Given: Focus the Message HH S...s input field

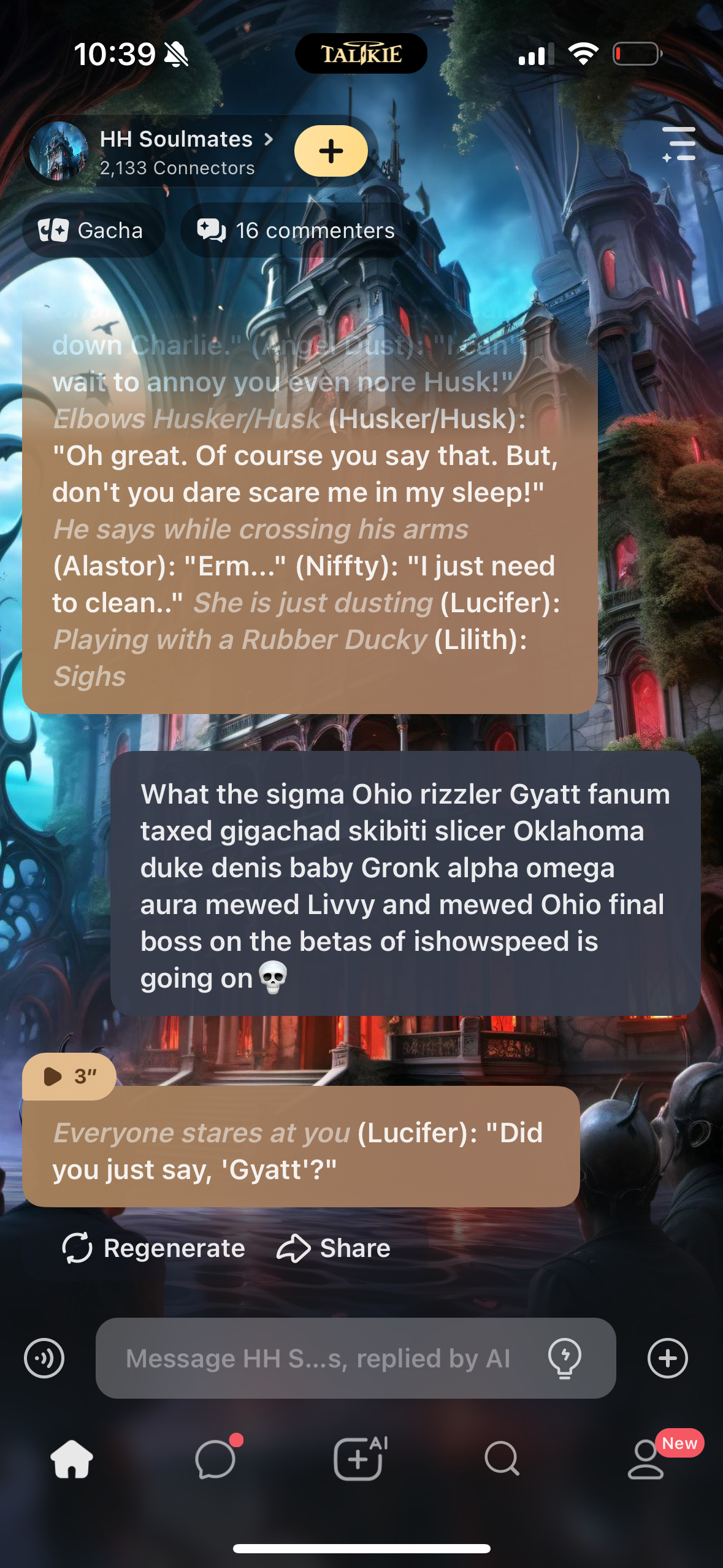Looking at the screenshot, I should pos(319,1358).
